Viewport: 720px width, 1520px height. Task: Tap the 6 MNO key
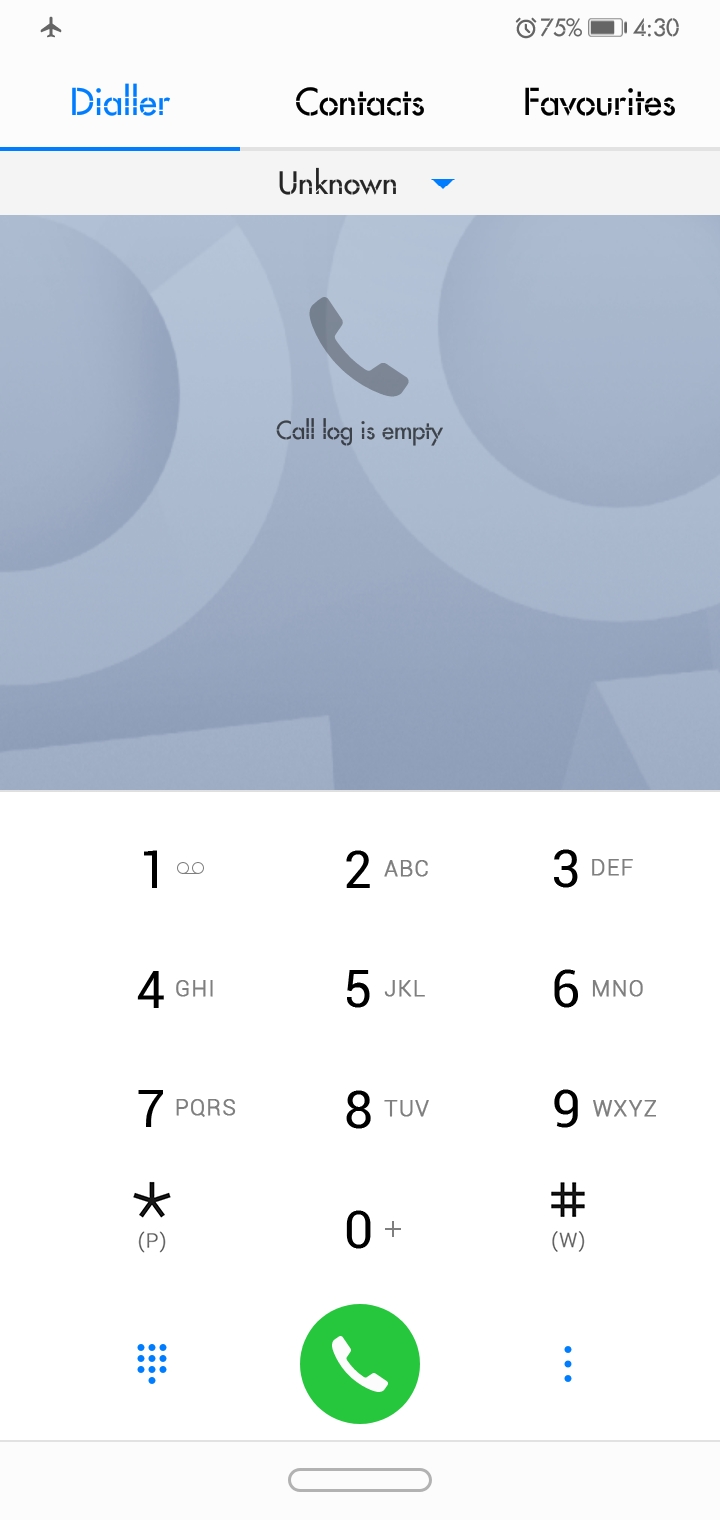(x=567, y=988)
